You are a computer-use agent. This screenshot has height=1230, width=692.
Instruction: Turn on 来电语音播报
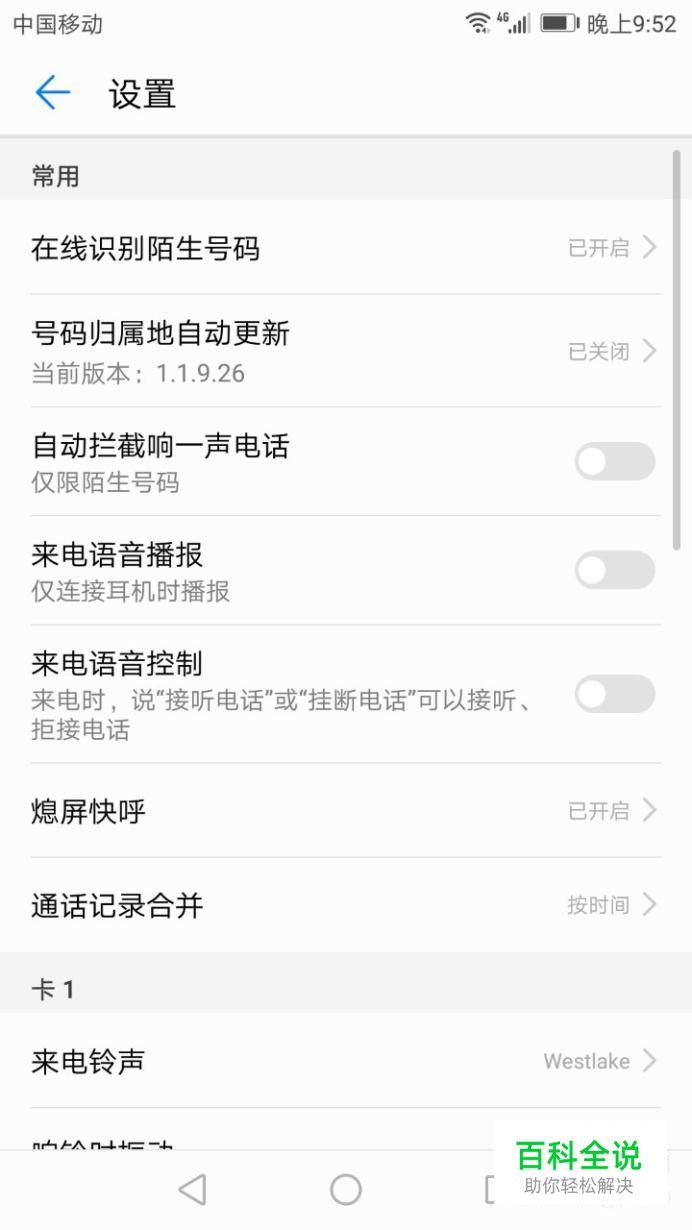coord(614,570)
